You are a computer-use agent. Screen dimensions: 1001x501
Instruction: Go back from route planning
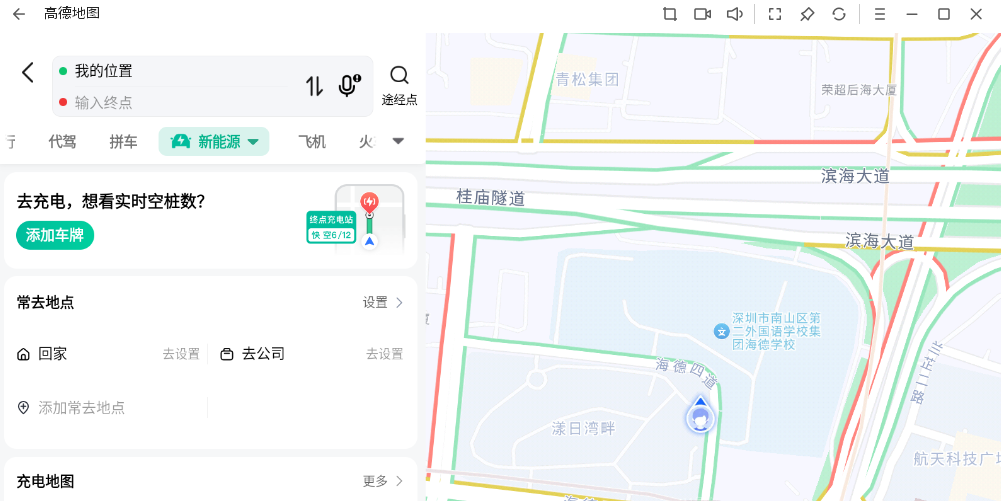28,72
